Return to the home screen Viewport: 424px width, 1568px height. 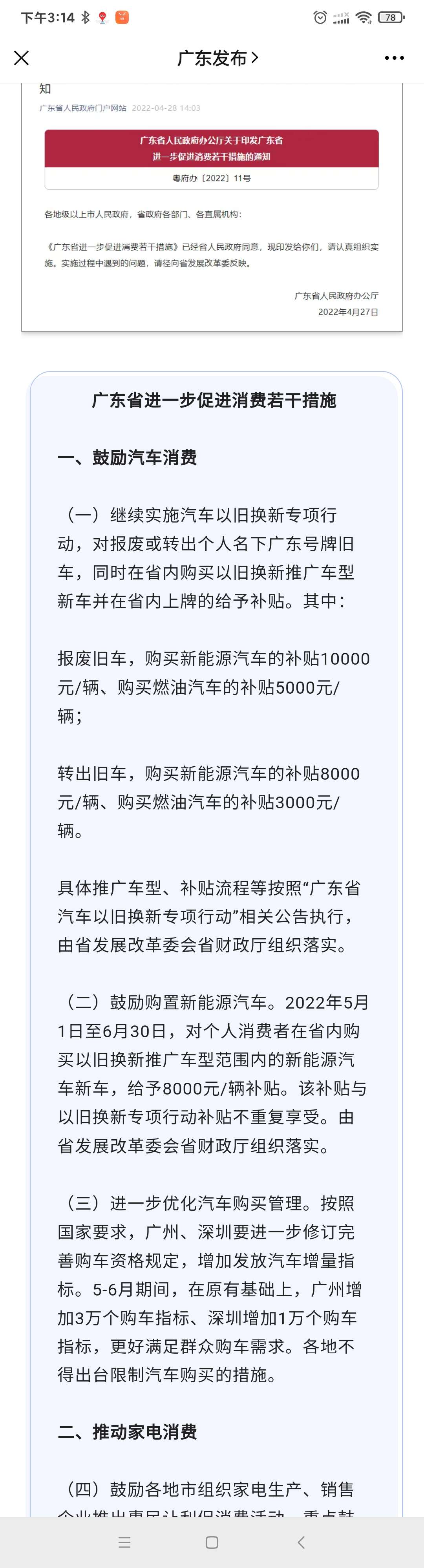click(x=212, y=1542)
